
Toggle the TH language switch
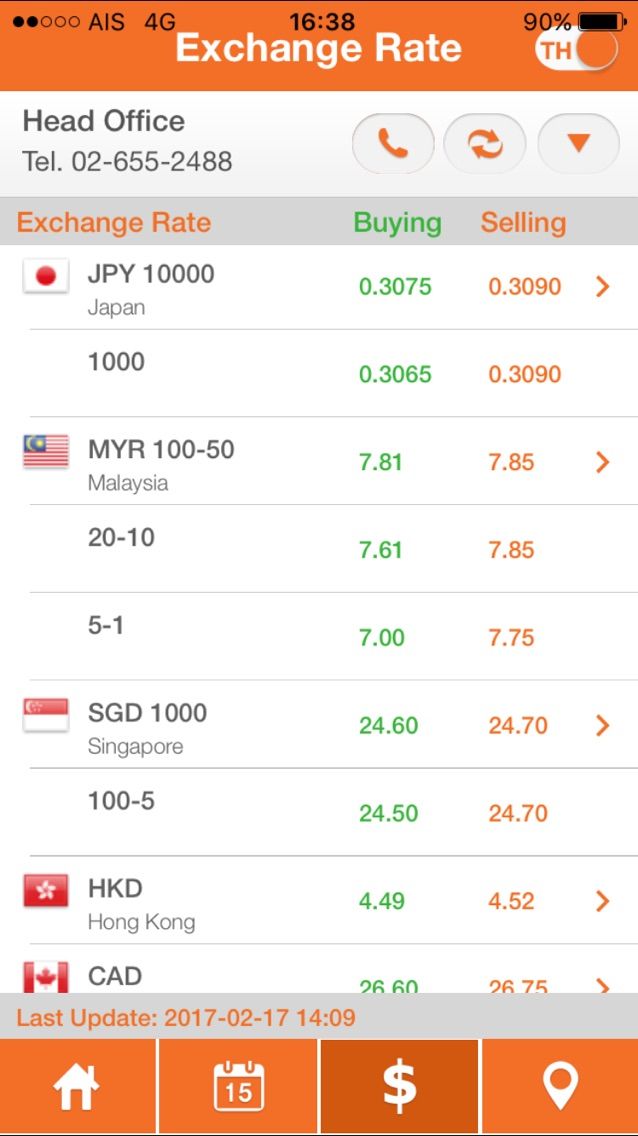576,49
